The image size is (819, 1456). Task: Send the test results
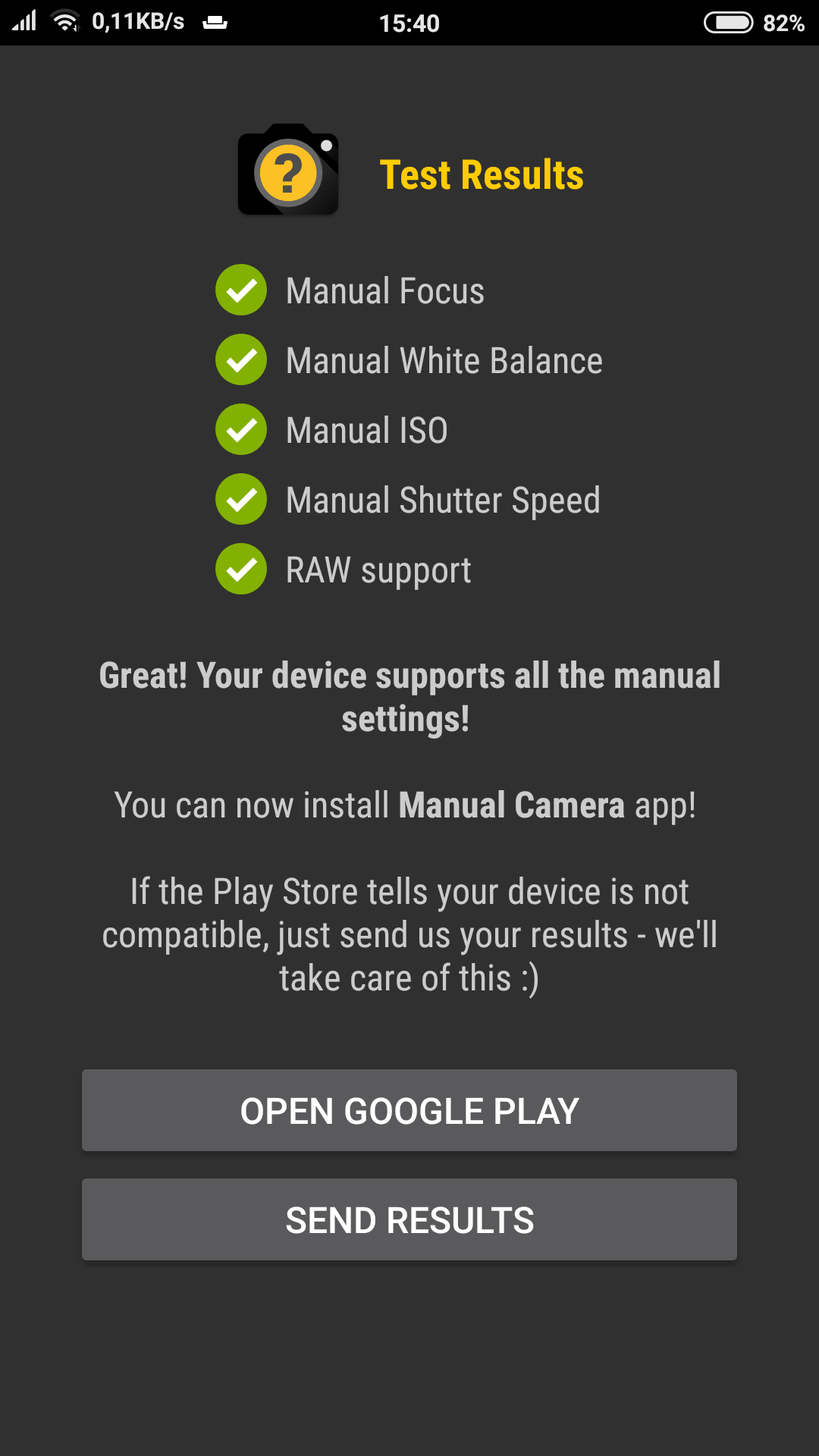click(x=409, y=1219)
